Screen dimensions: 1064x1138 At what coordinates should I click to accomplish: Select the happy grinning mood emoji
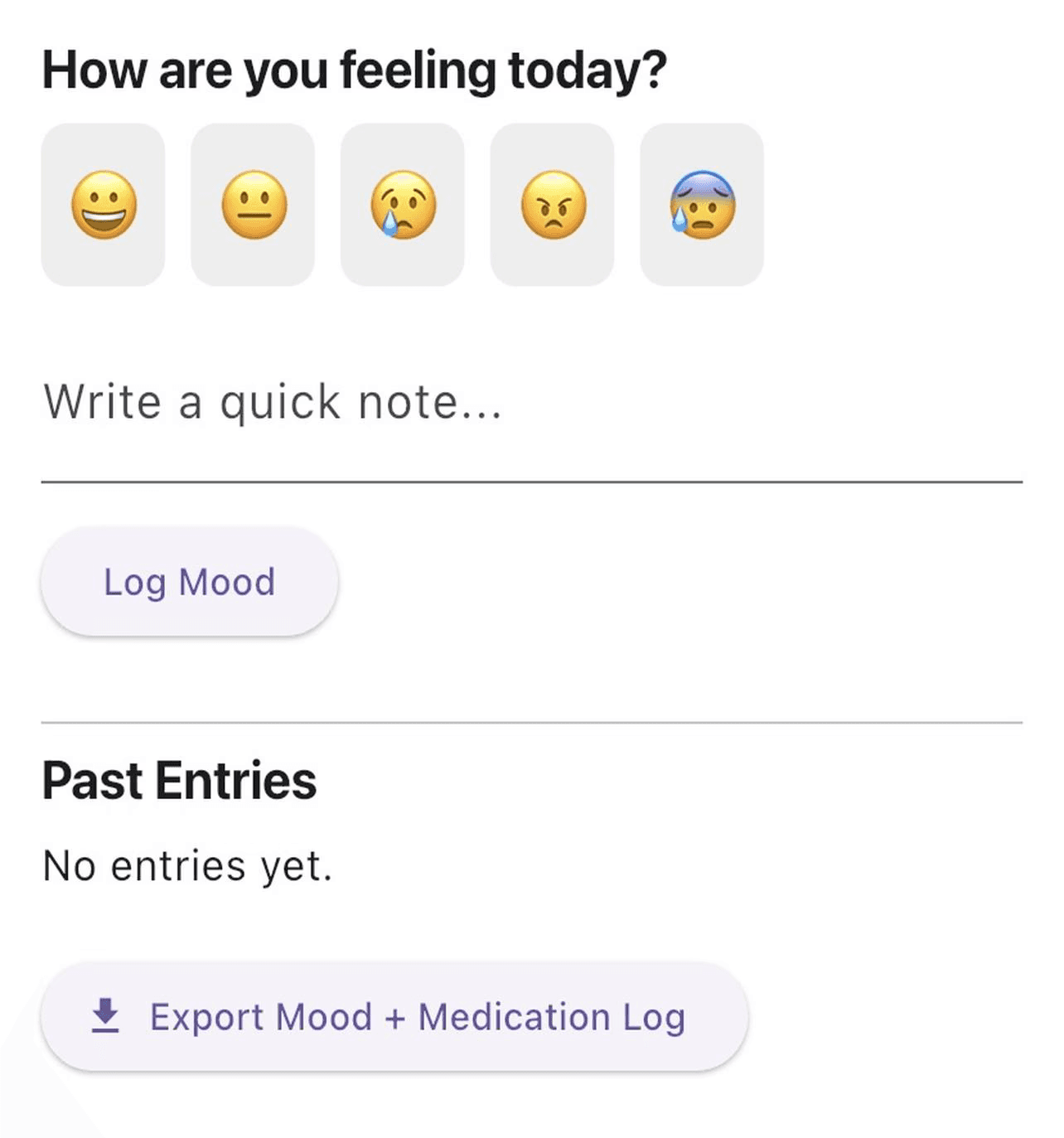[104, 205]
